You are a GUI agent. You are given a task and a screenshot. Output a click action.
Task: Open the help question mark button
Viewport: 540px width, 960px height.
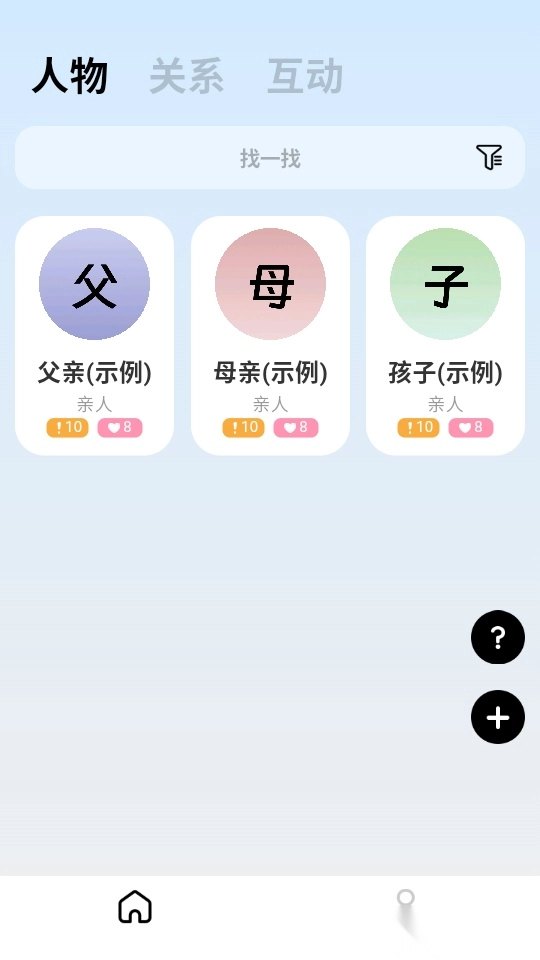498,637
